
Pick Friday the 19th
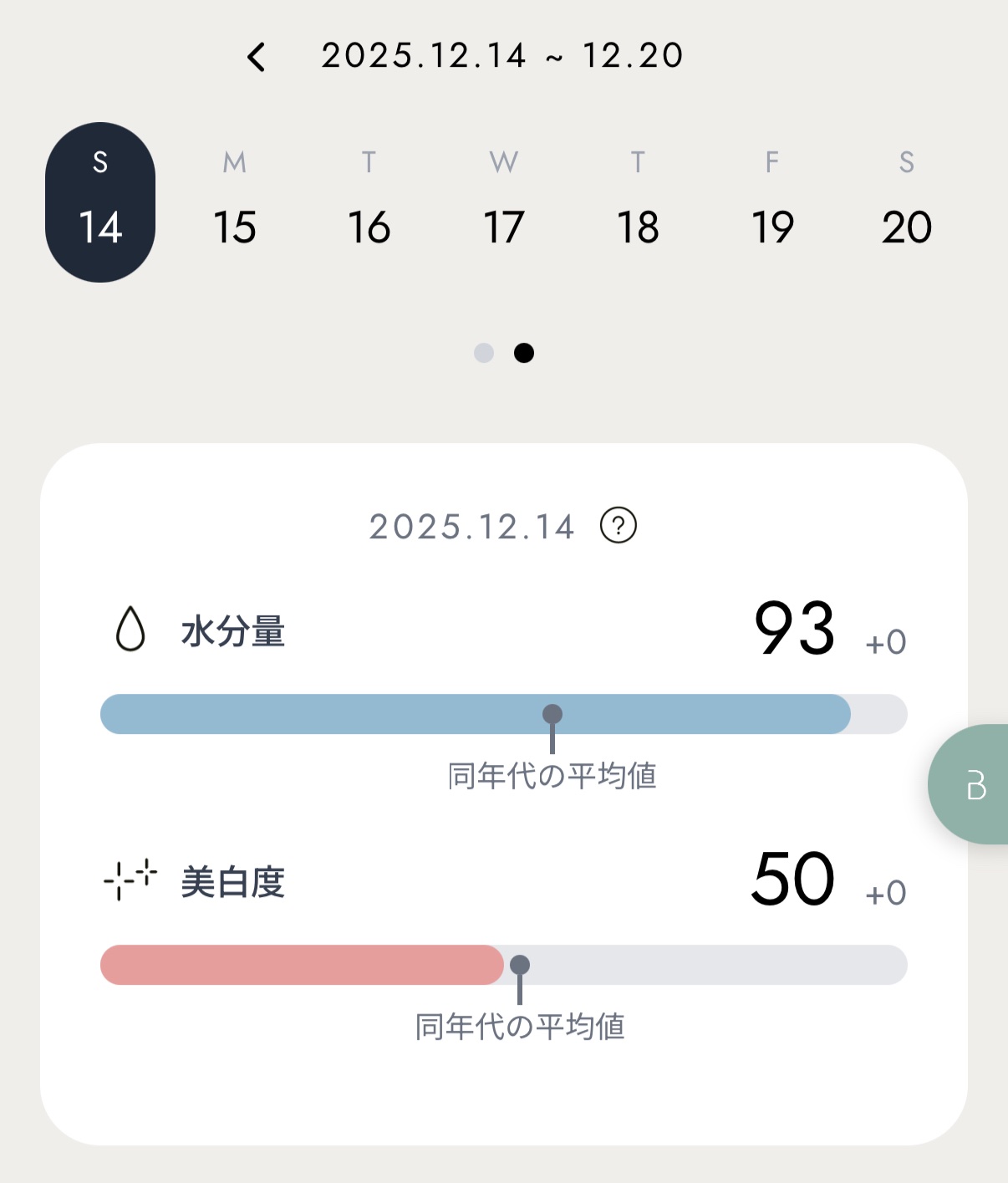pyautogui.click(x=772, y=202)
